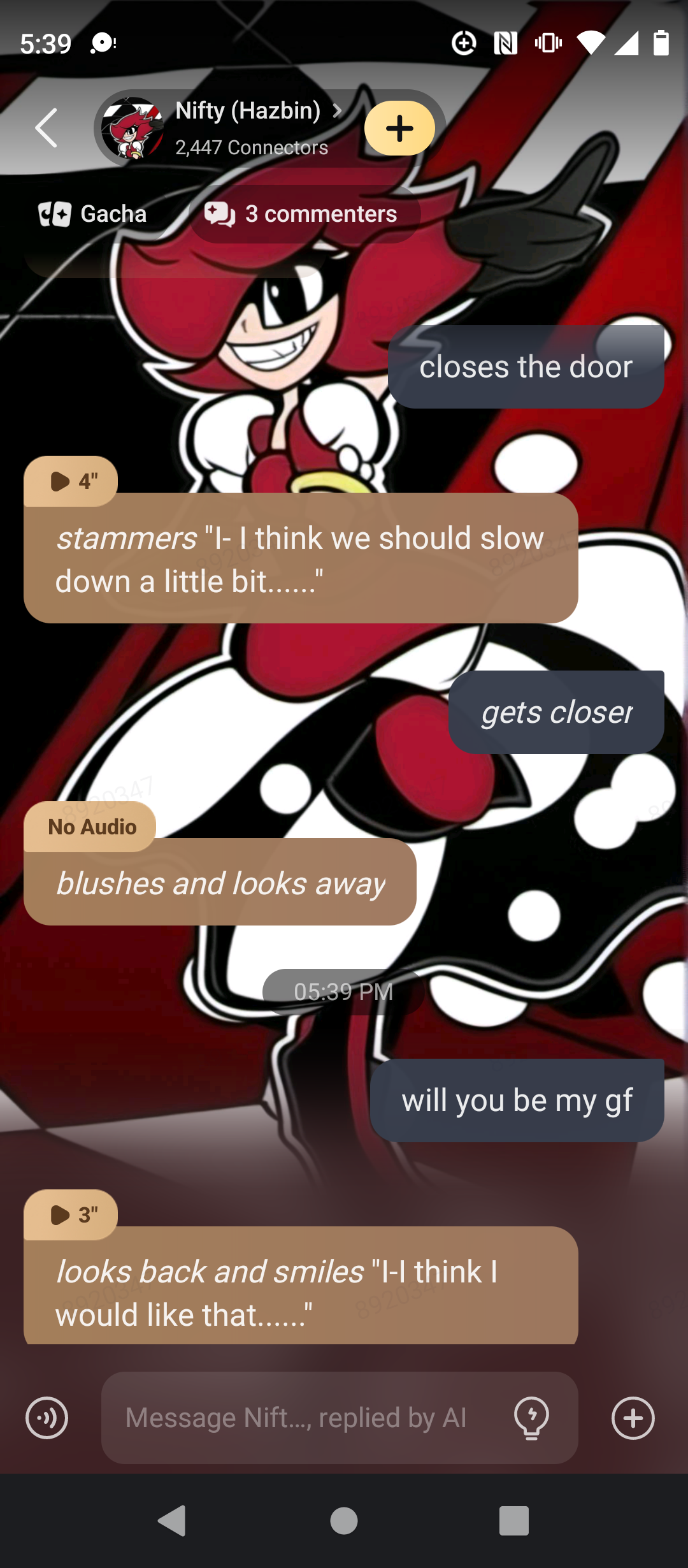Open Nifty (Hazbin) character profile
This screenshot has width=688, height=1568.
(248, 112)
